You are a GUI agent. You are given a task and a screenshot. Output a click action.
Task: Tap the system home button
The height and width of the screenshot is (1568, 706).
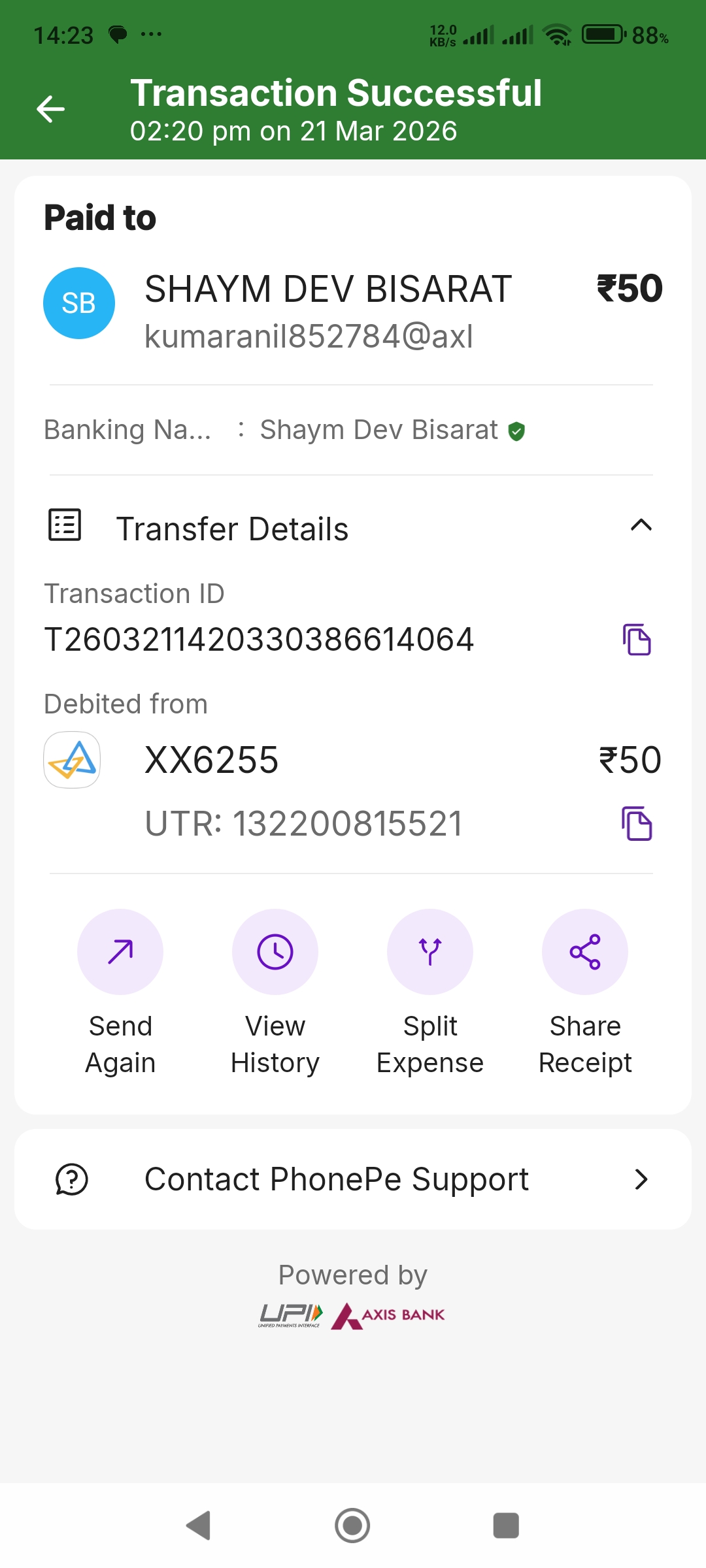pos(352,1526)
